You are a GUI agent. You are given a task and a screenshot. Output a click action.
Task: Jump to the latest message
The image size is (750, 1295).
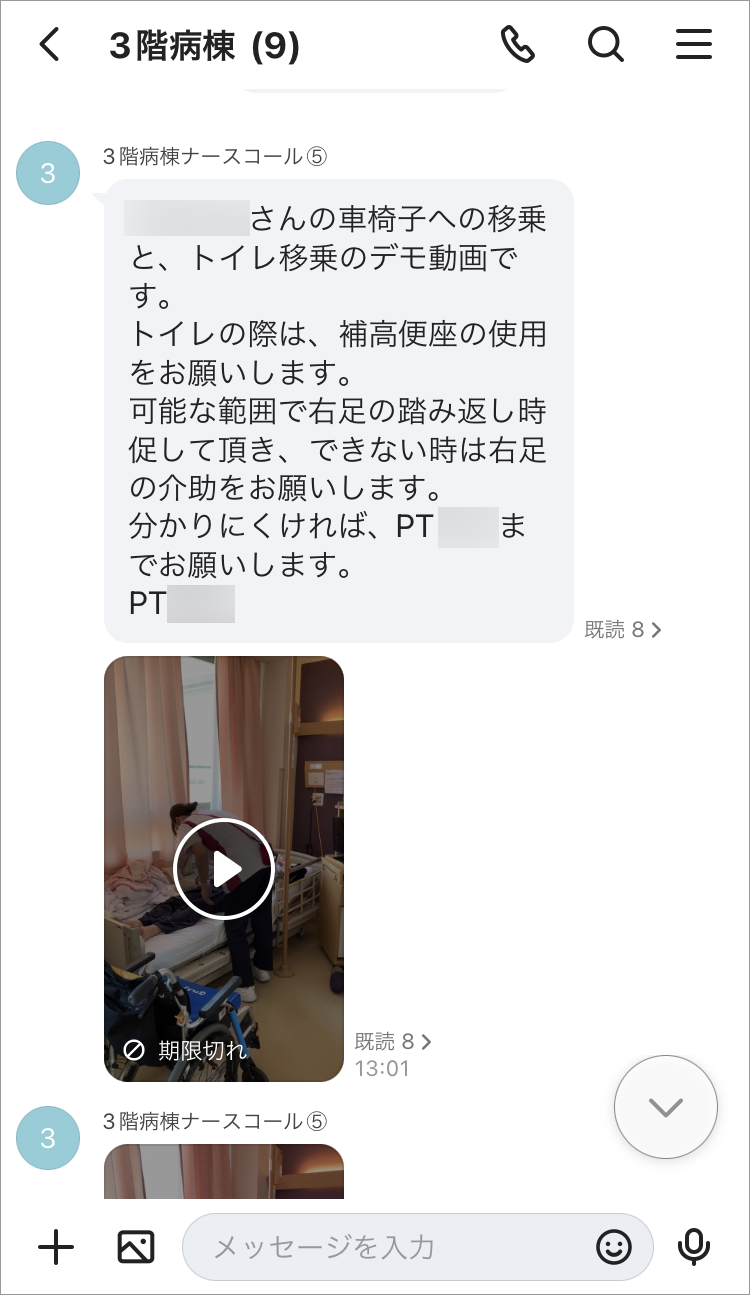[x=665, y=1107]
